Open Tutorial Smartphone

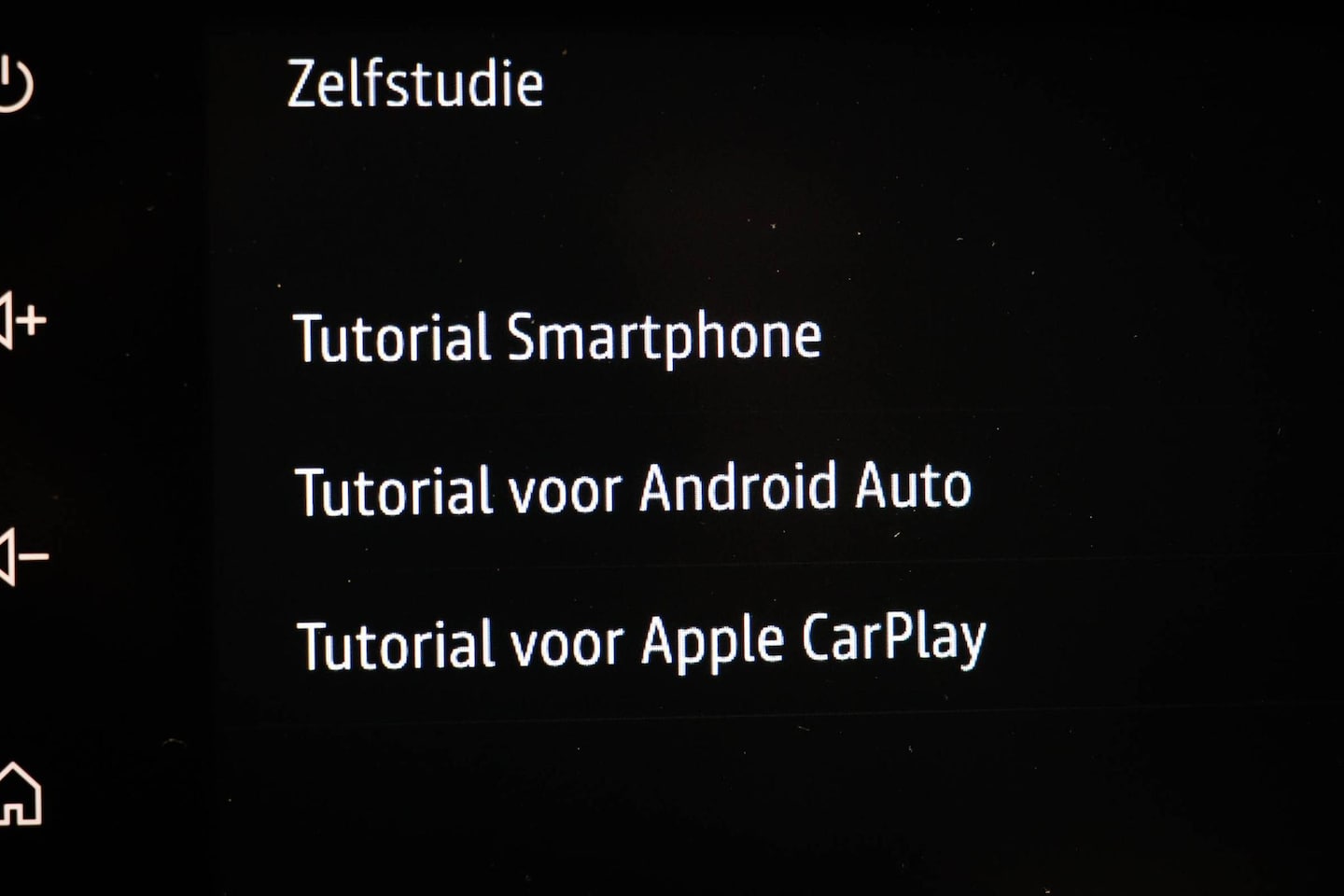pyautogui.click(x=557, y=338)
